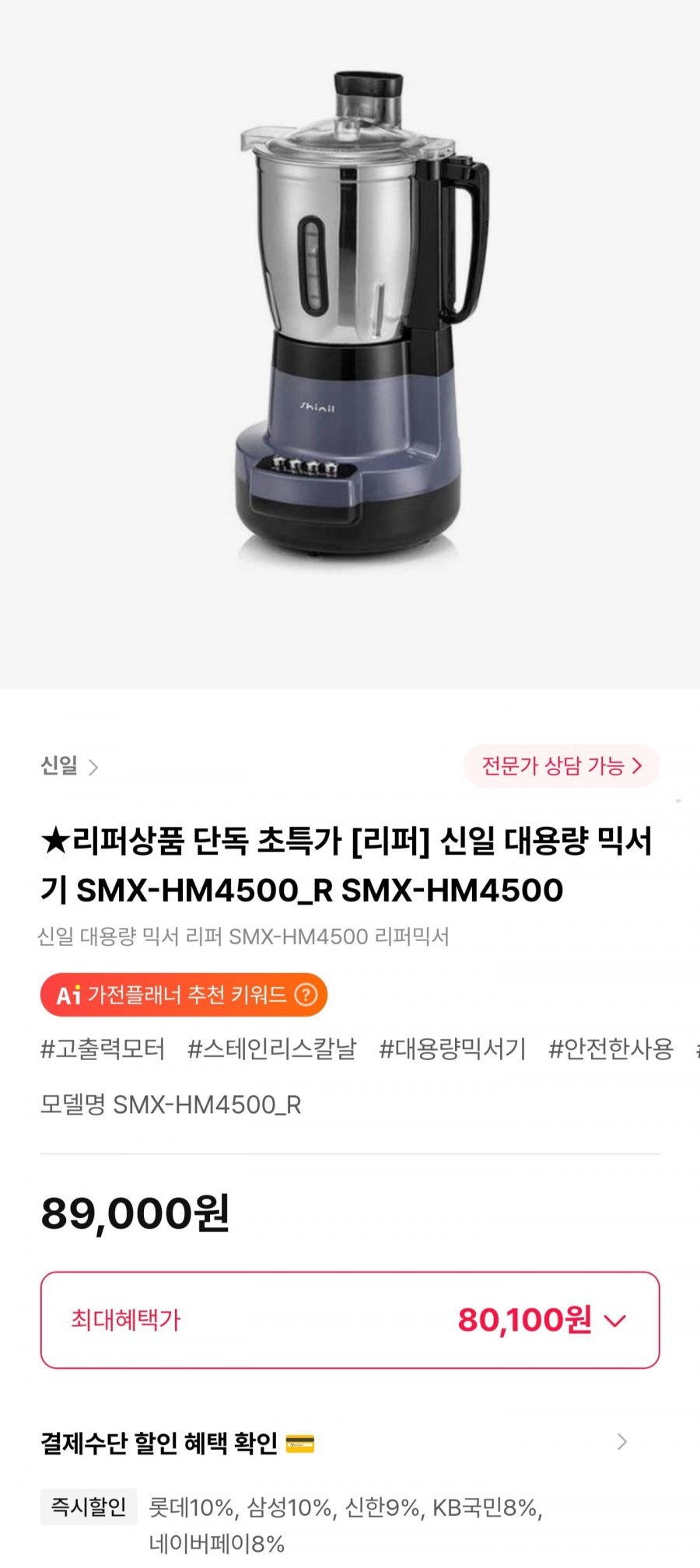Select the #고출력모터 keyword tag
The height and width of the screenshot is (1568, 700).
103,1049
